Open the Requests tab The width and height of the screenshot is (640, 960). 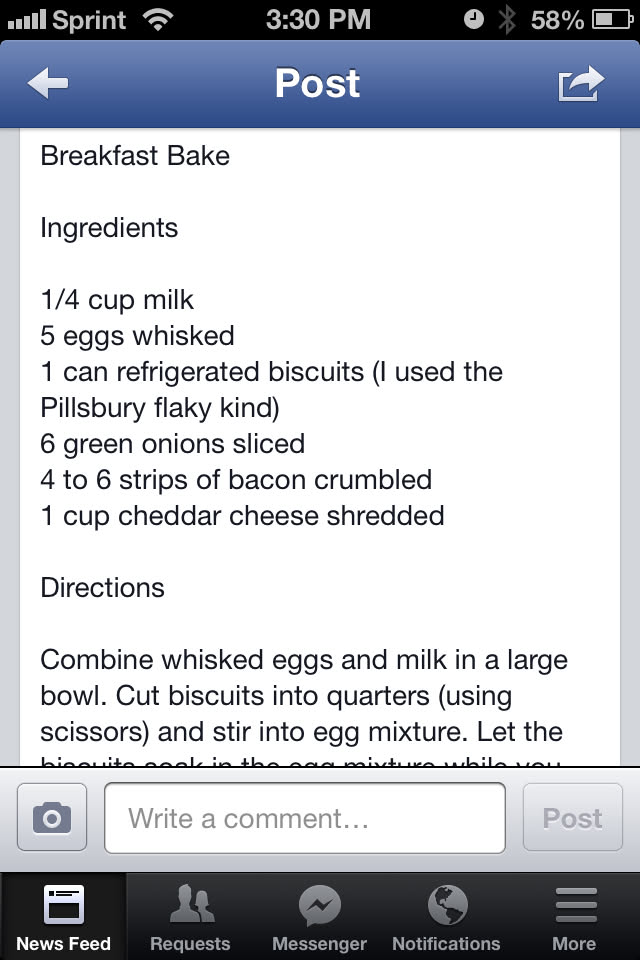[x=190, y=916]
